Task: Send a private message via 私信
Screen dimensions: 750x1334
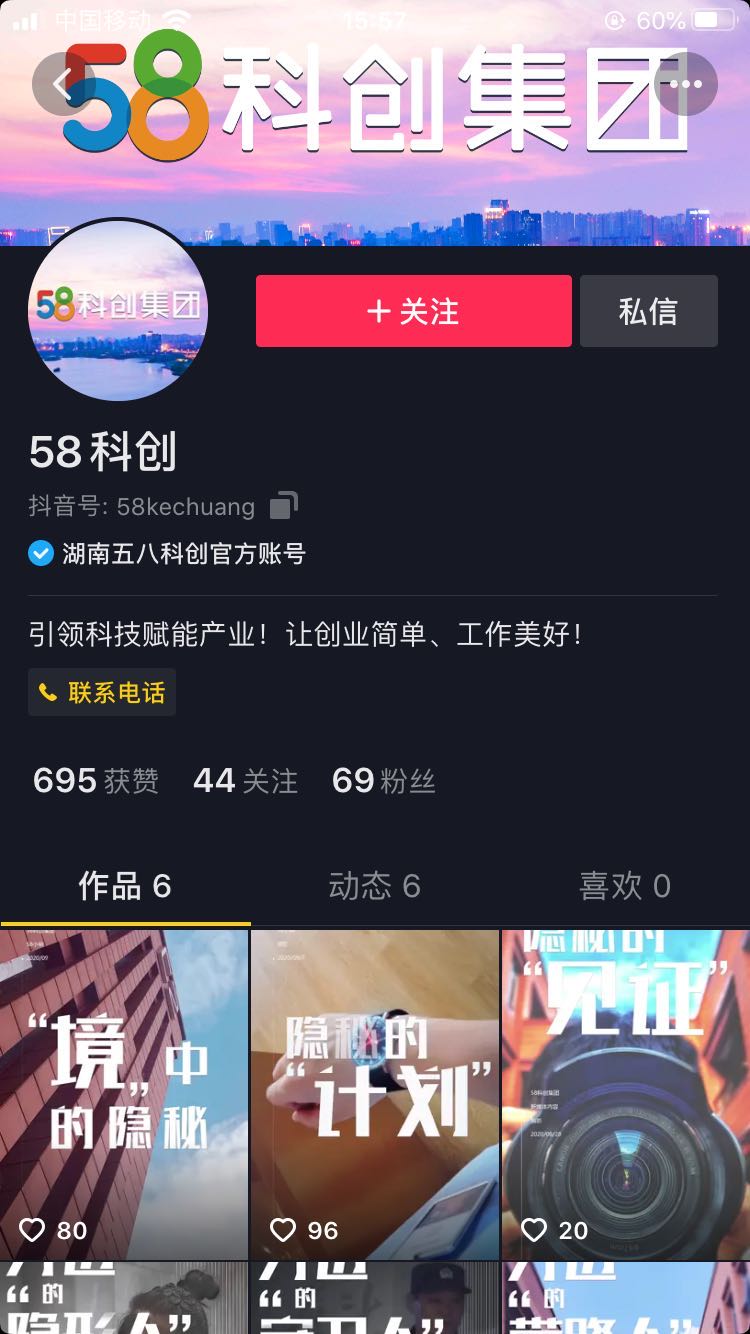Action: click(x=648, y=312)
